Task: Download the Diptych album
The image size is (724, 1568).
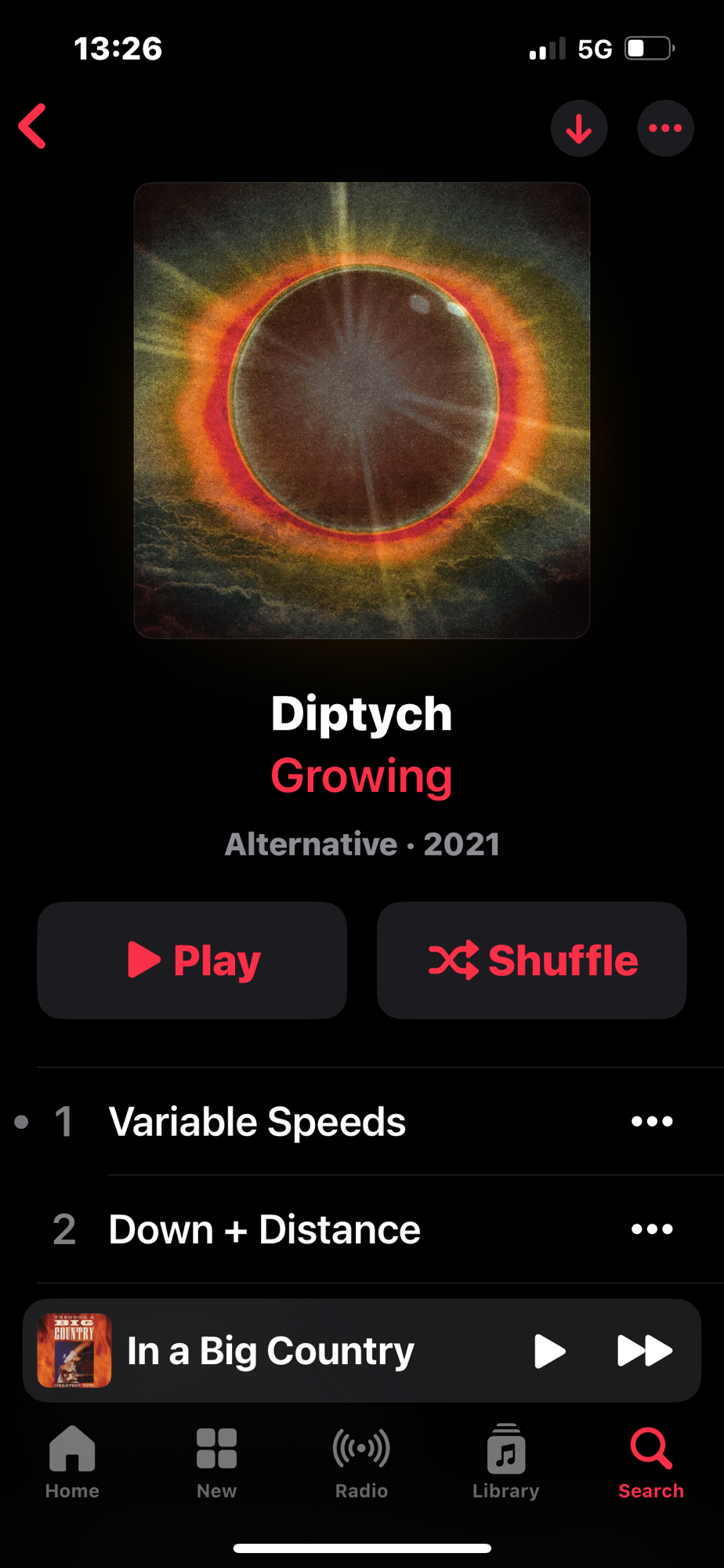Action: [x=579, y=129]
